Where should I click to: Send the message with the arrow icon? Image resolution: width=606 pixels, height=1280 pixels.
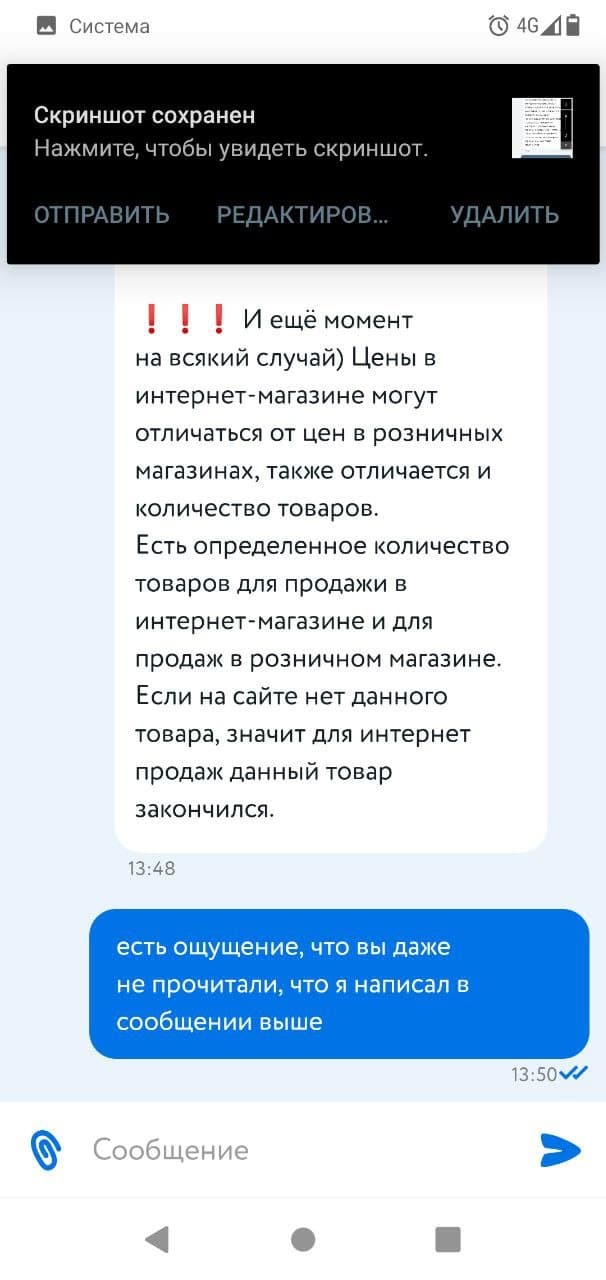coord(559,1150)
